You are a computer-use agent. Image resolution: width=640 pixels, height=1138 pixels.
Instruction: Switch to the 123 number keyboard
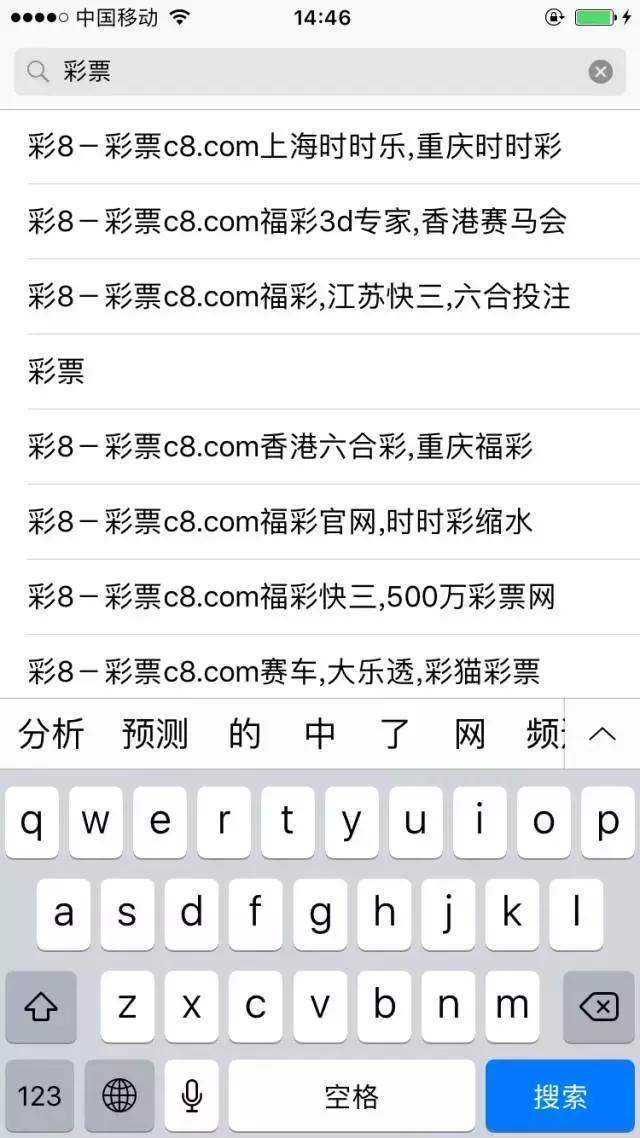click(x=40, y=1096)
